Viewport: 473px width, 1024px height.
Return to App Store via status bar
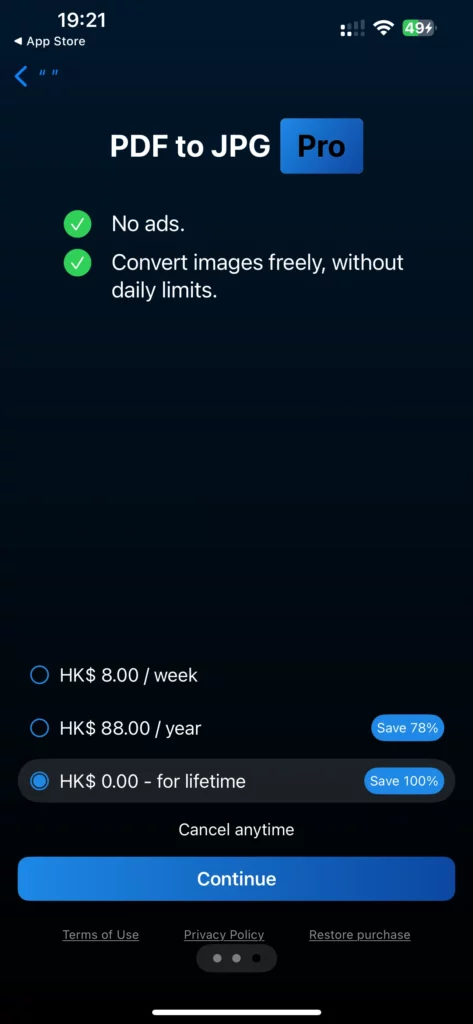[x=50, y=41]
